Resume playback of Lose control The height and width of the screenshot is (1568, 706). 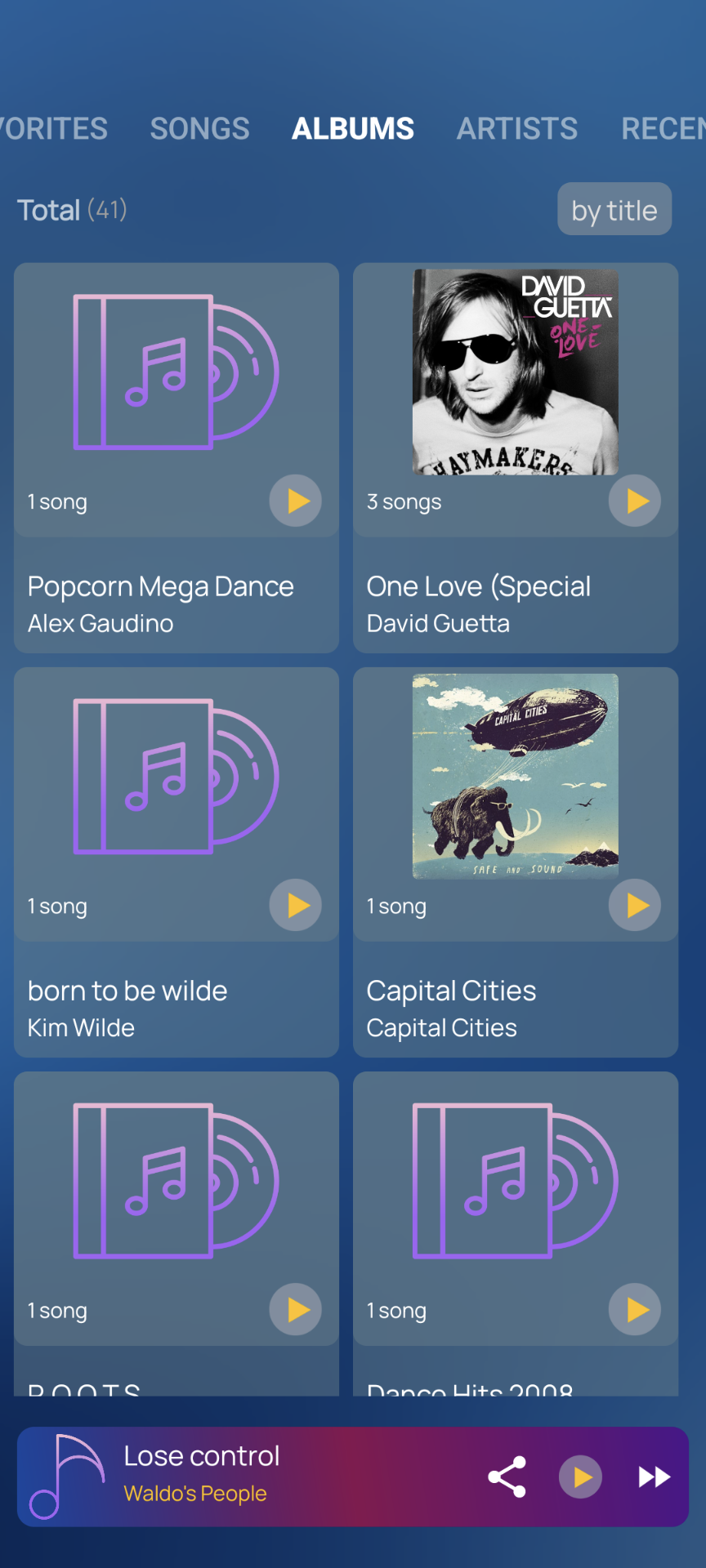(x=581, y=1477)
